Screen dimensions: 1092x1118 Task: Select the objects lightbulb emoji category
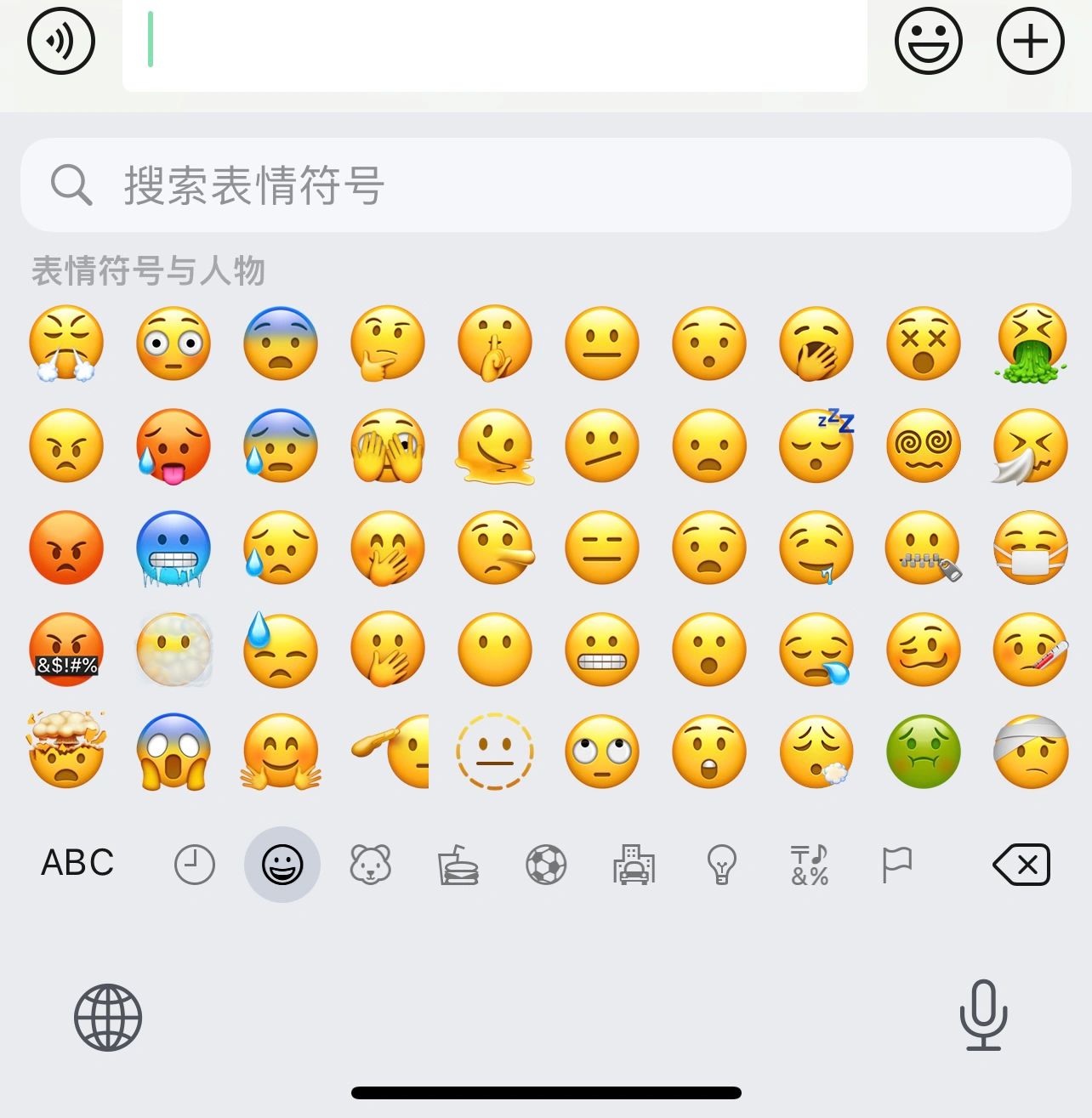(x=721, y=865)
